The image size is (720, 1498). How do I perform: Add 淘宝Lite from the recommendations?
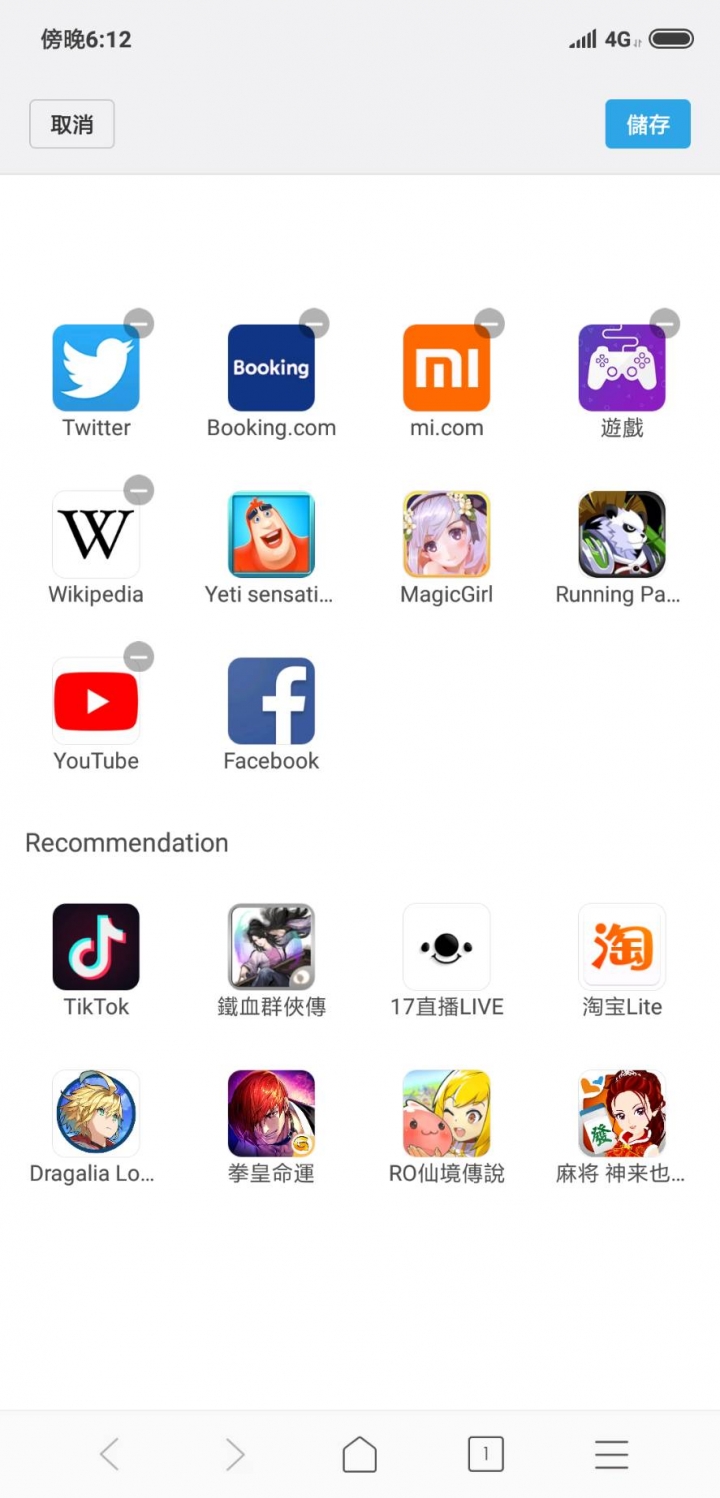tap(621, 947)
